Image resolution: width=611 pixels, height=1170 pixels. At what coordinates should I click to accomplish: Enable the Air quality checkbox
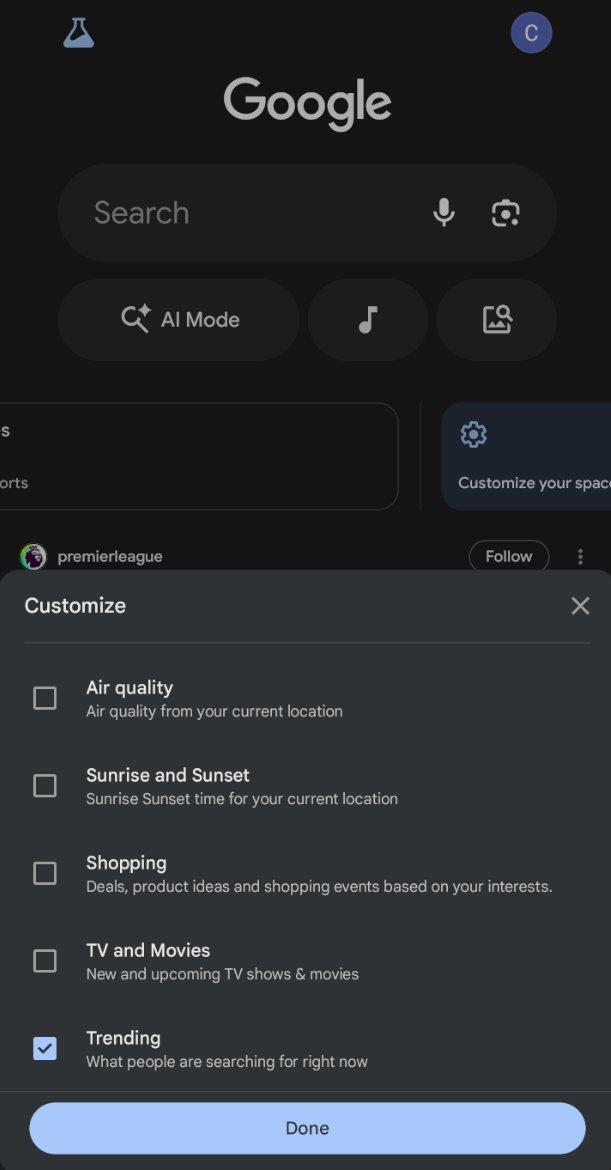[45, 698]
